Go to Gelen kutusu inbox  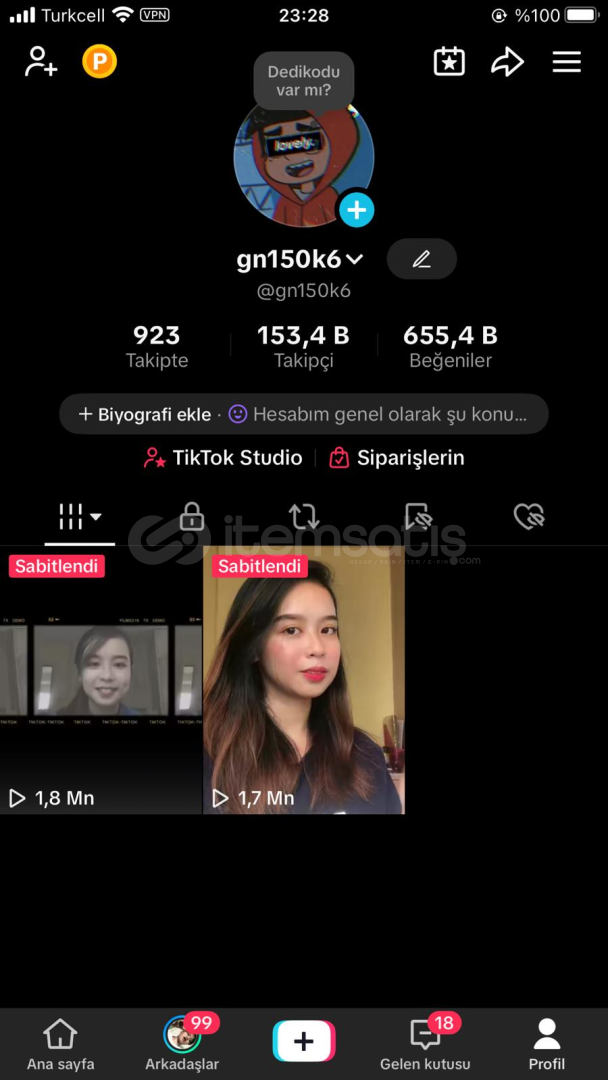click(425, 1043)
